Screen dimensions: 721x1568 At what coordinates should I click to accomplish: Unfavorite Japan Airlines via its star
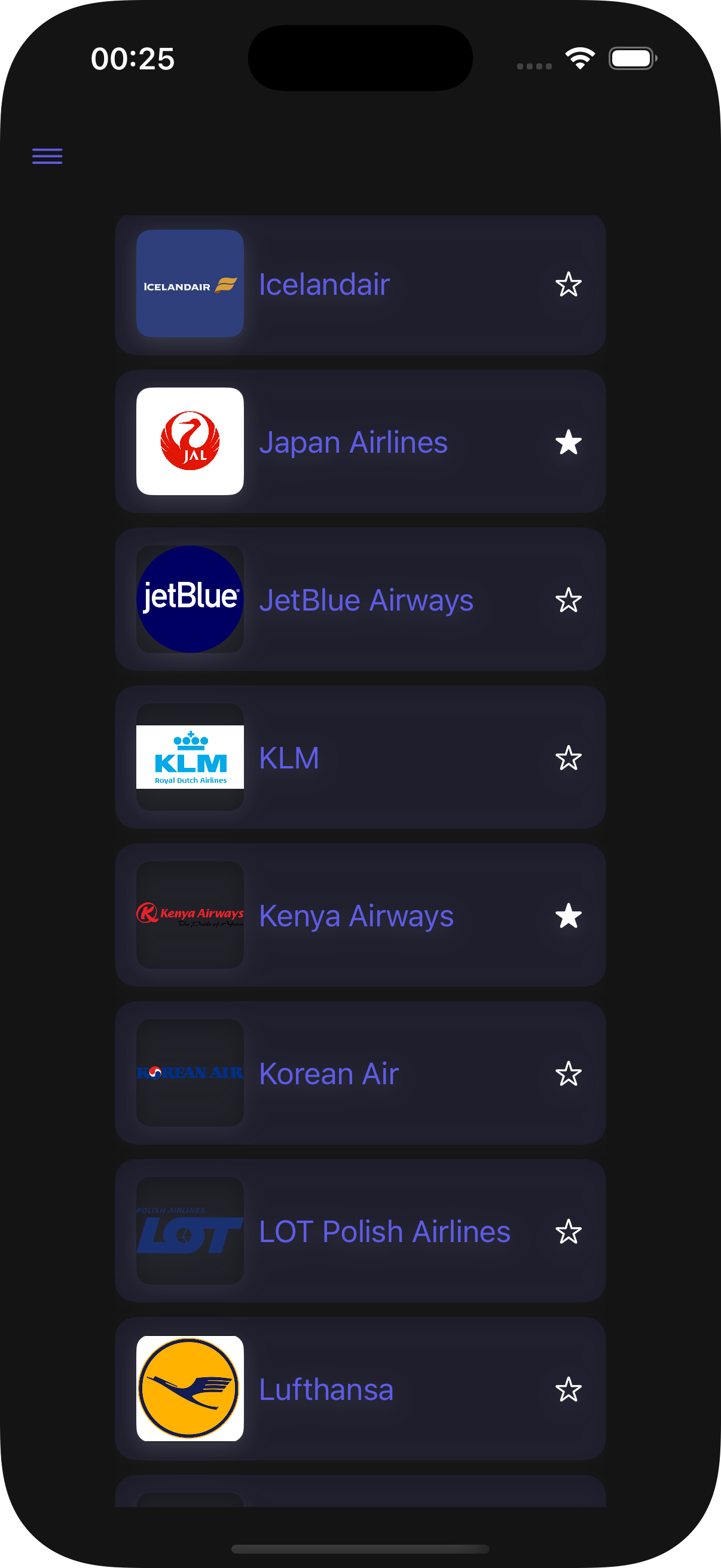569,442
